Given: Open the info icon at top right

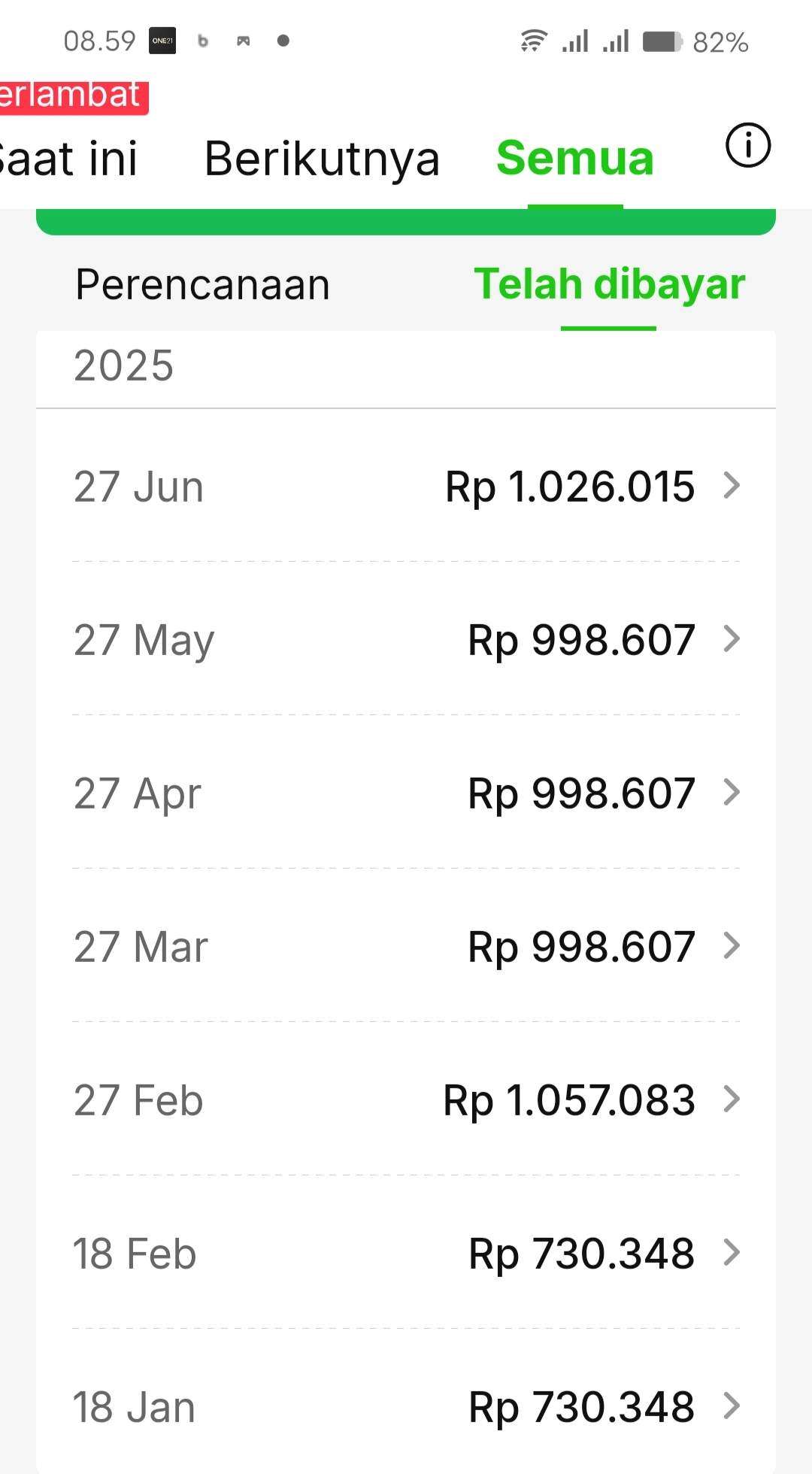Looking at the screenshot, I should [748, 145].
